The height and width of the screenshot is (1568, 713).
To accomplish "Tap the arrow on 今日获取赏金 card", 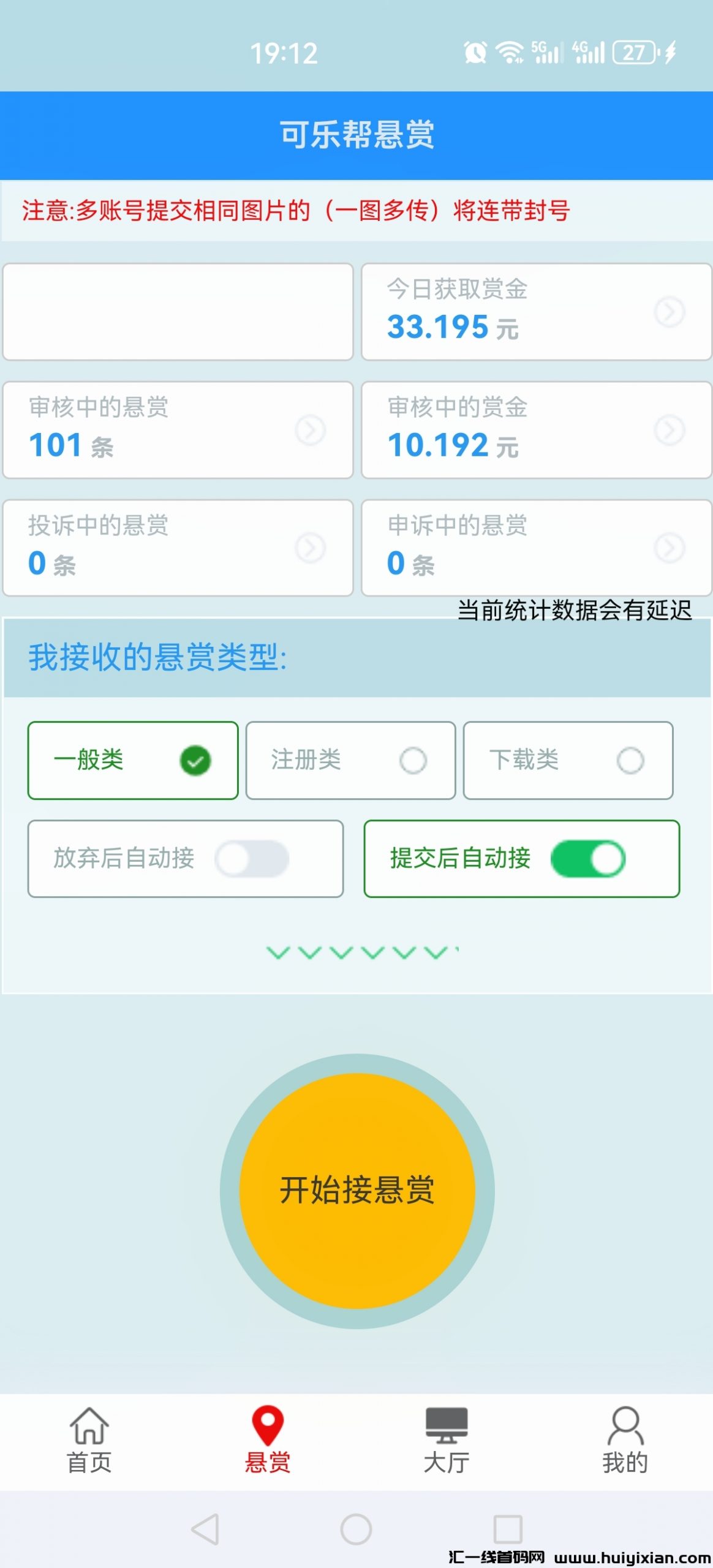I will coord(668,311).
